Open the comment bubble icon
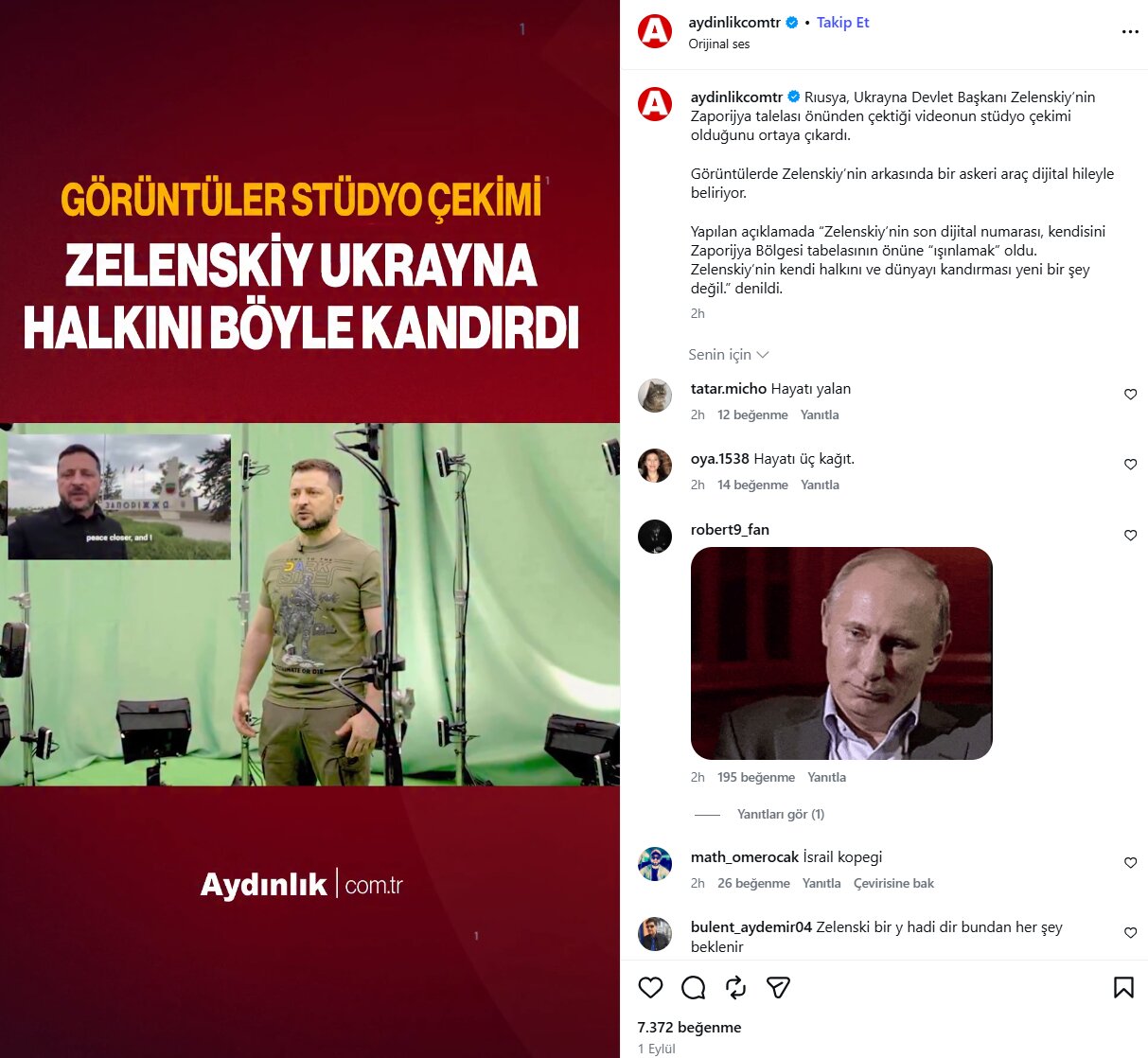 pos(694,988)
